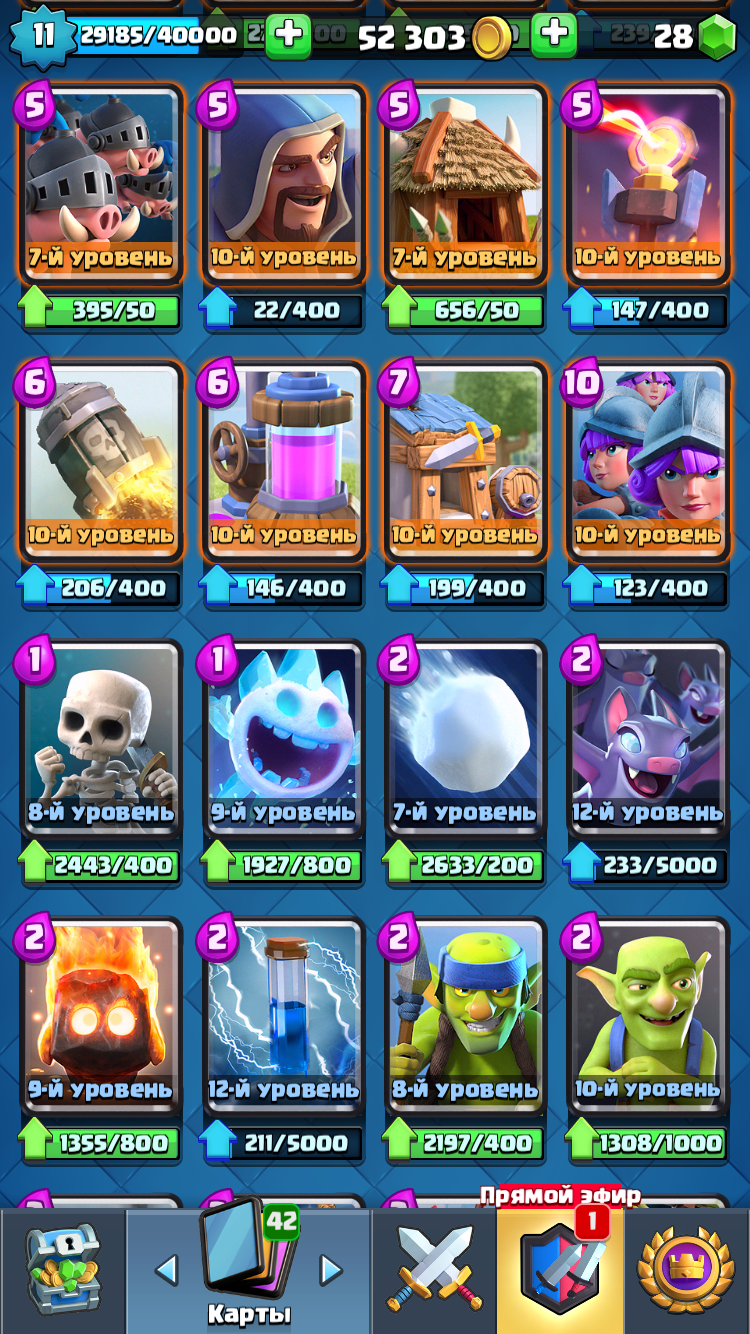
Task: Tap the green plus next to gold coins
Action: point(554,36)
